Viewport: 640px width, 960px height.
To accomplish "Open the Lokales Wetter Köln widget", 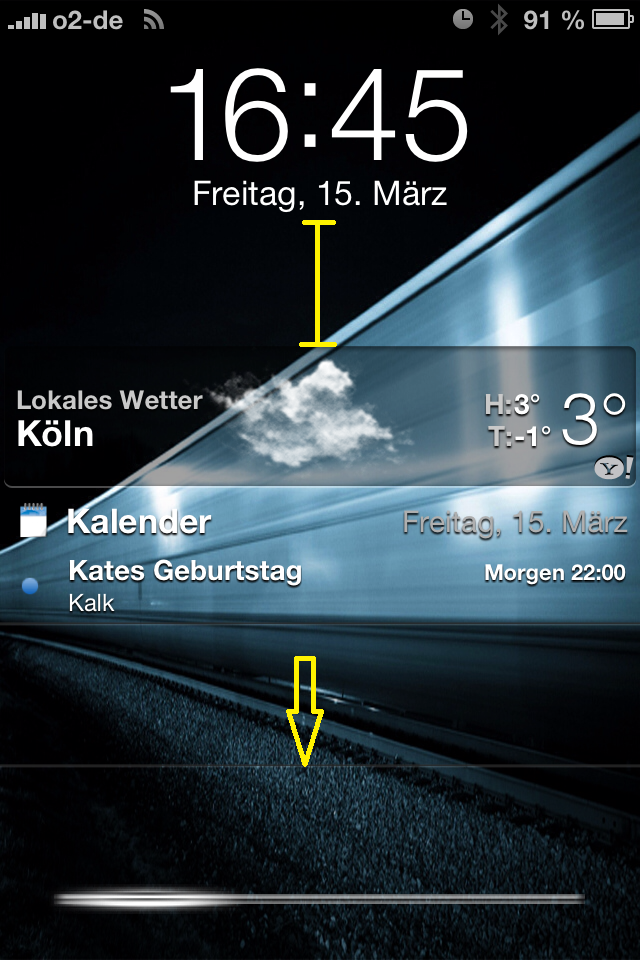I will tap(320, 417).
